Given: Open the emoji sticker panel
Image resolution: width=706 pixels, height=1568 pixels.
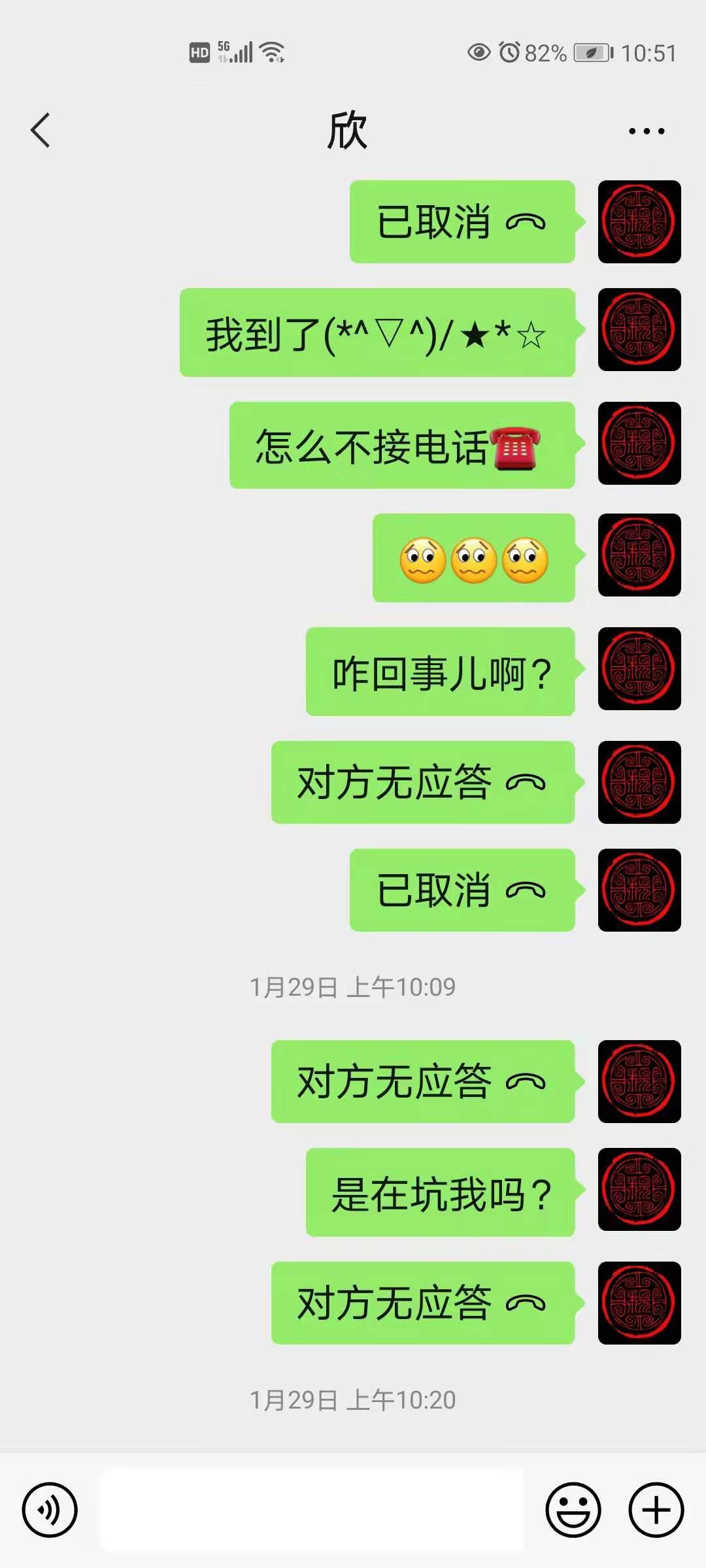Looking at the screenshot, I should 573,1510.
